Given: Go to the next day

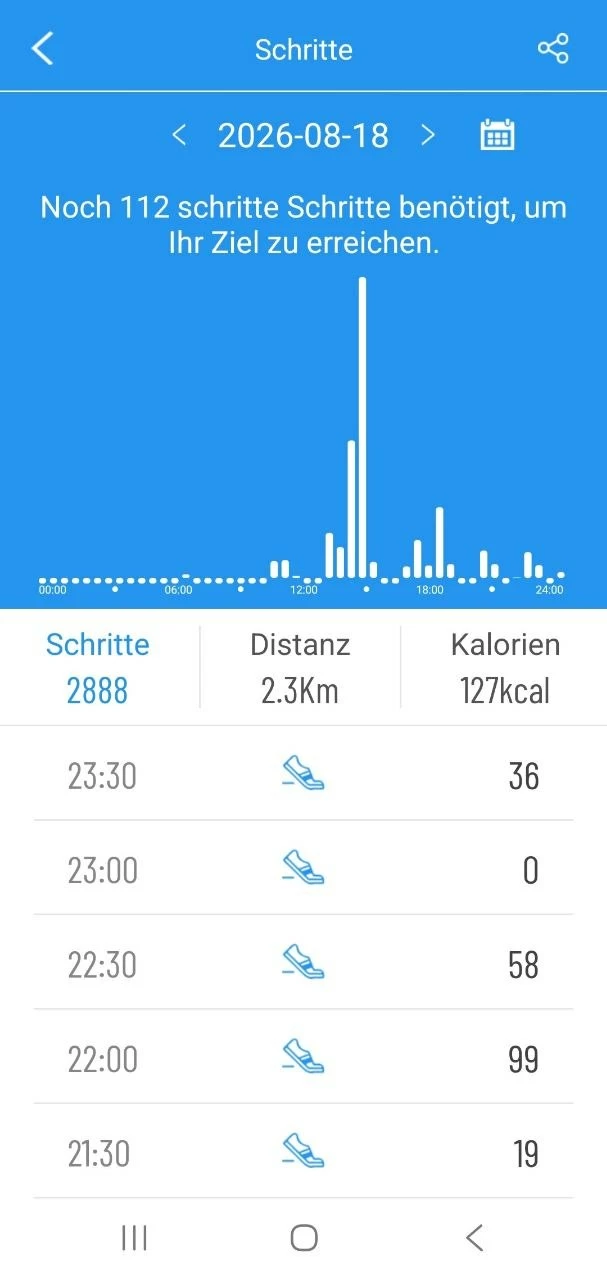Looking at the screenshot, I should [428, 135].
